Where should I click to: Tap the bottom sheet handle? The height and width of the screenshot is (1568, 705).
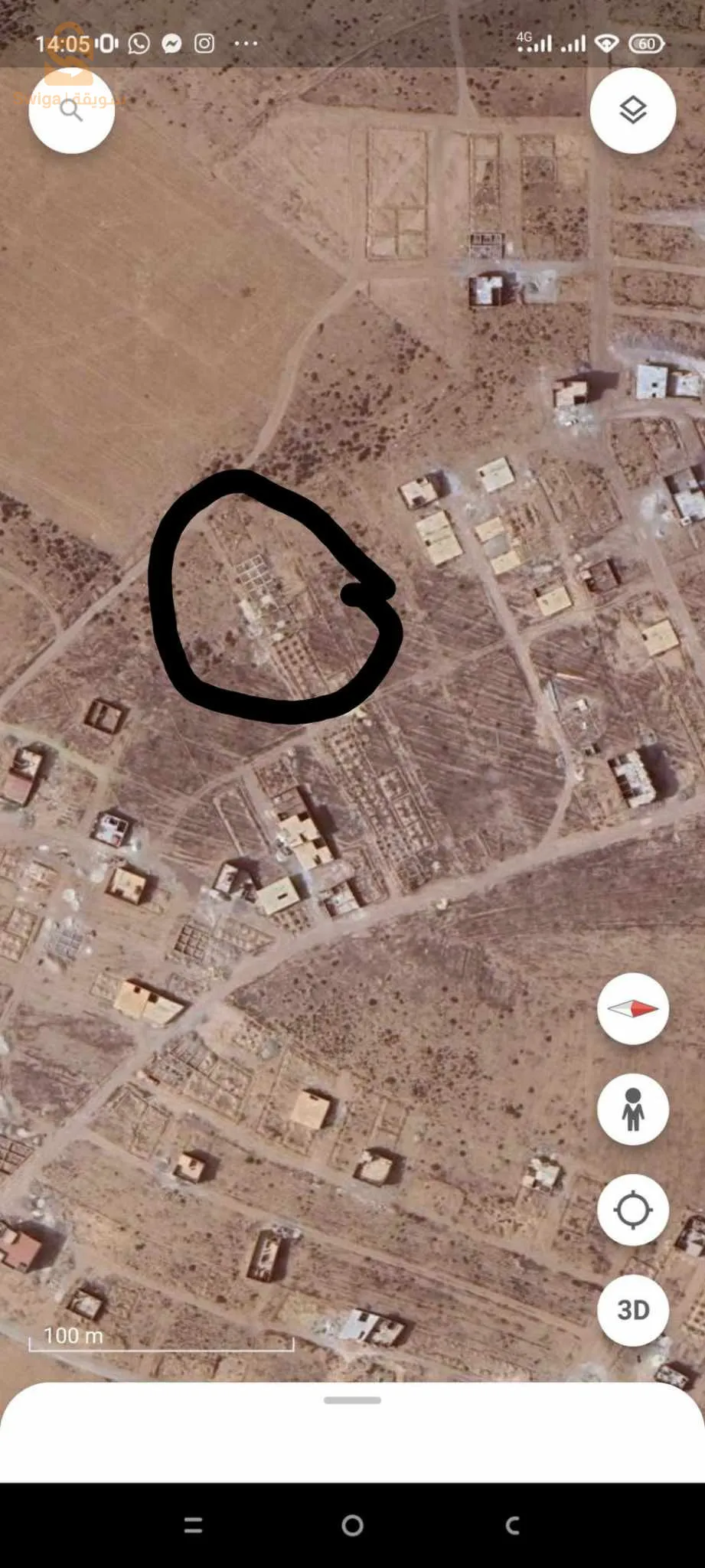click(352, 1400)
